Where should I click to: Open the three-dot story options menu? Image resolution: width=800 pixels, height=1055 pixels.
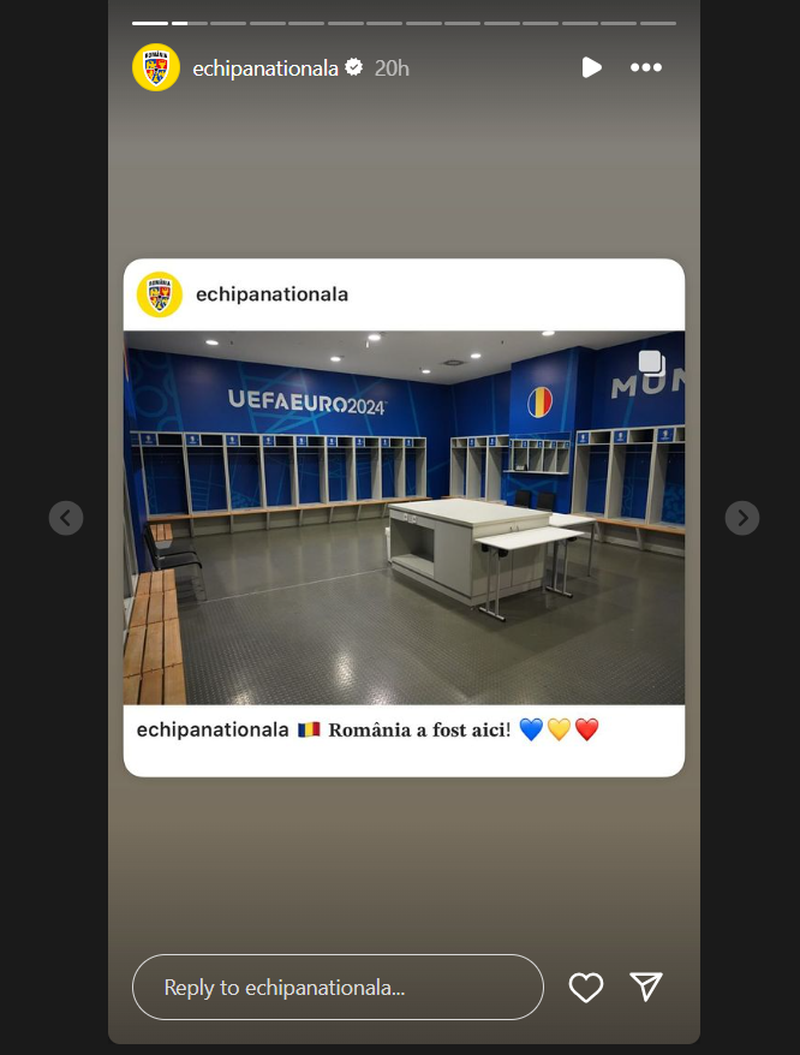point(646,68)
